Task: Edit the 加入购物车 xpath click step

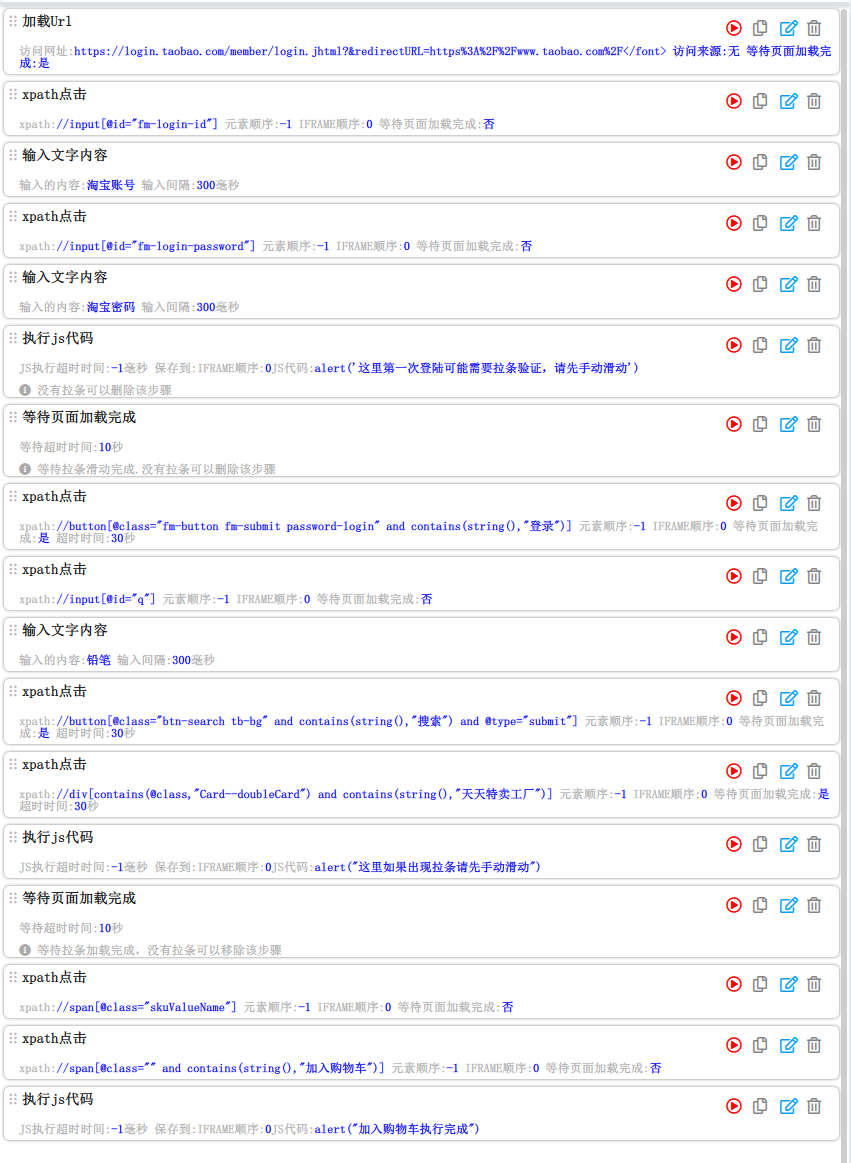Action: (x=788, y=1045)
